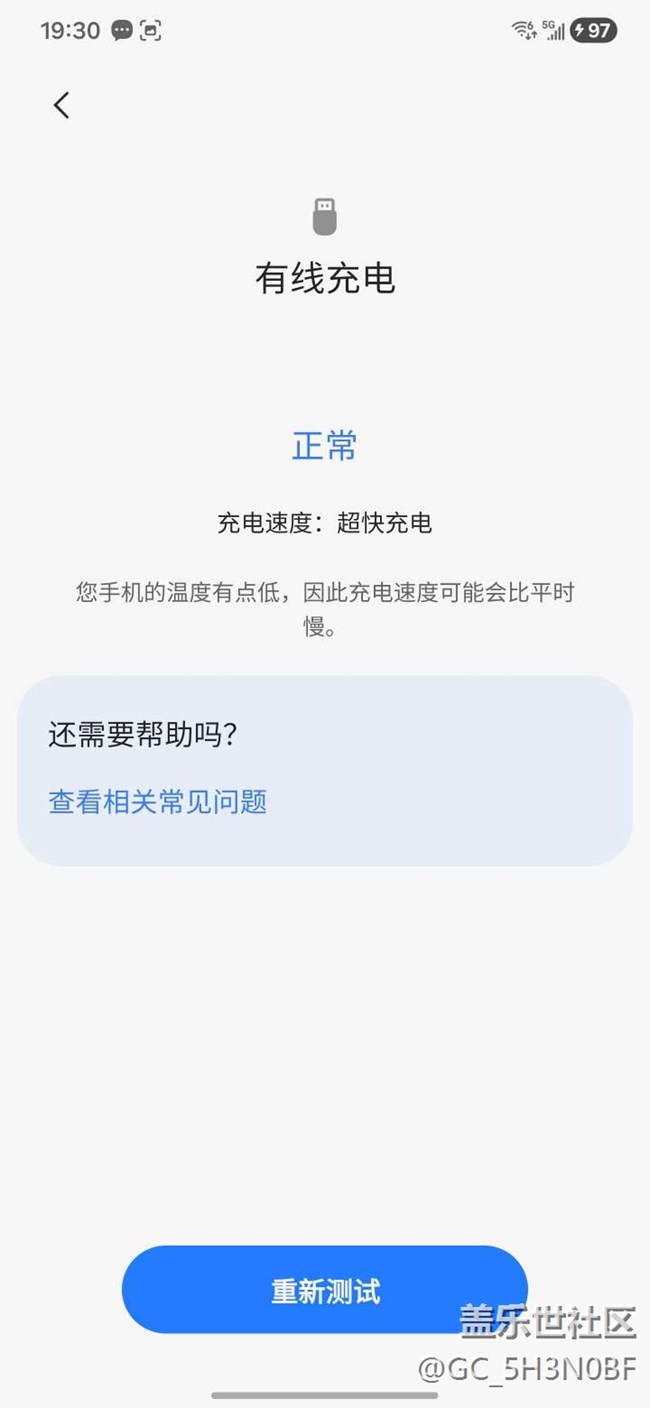Open the 查看相关常见问题 link
This screenshot has width=650, height=1408.
pyautogui.click(x=158, y=801)
